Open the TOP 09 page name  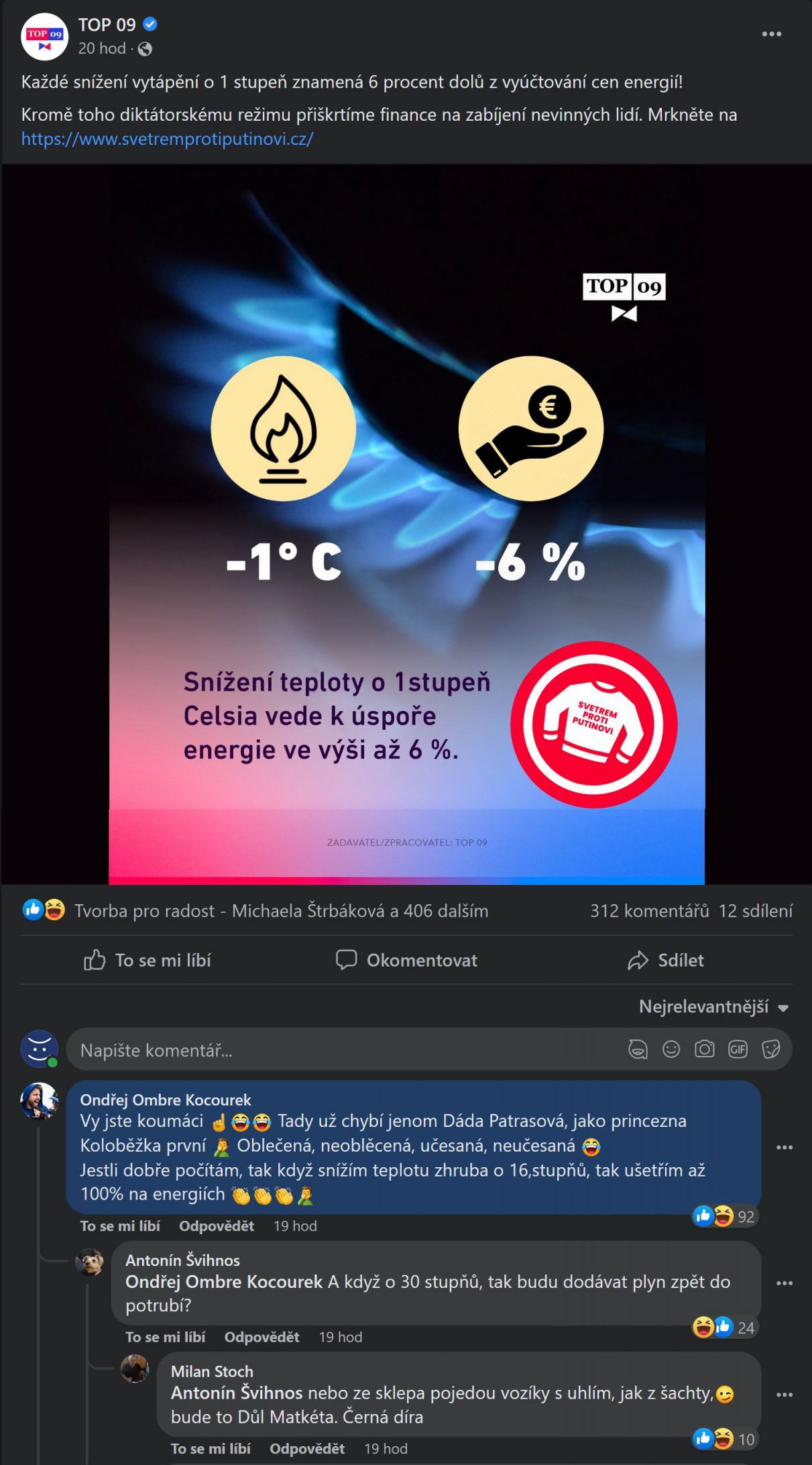point(107,25)
